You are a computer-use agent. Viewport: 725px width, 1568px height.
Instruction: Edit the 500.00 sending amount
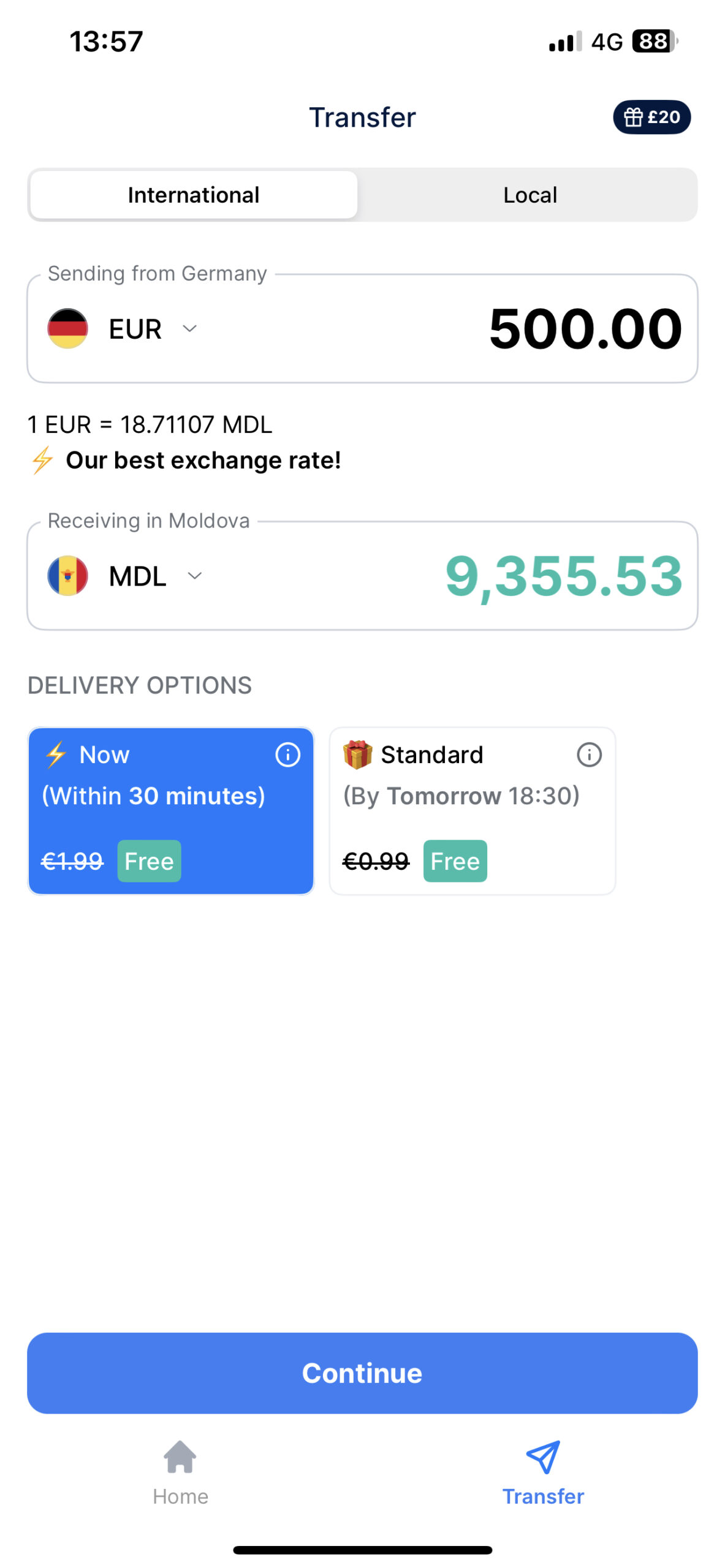pyautogui.click(x=585, y=329)
